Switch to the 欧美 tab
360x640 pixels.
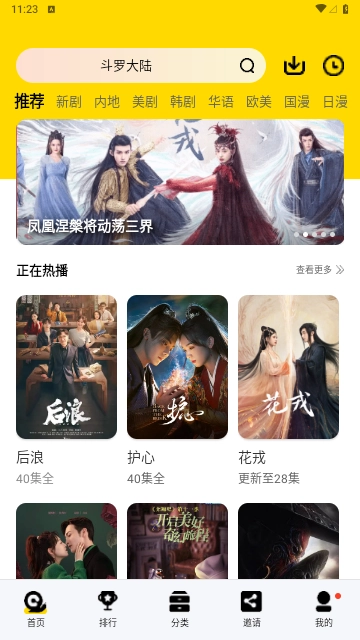point(259,102)
